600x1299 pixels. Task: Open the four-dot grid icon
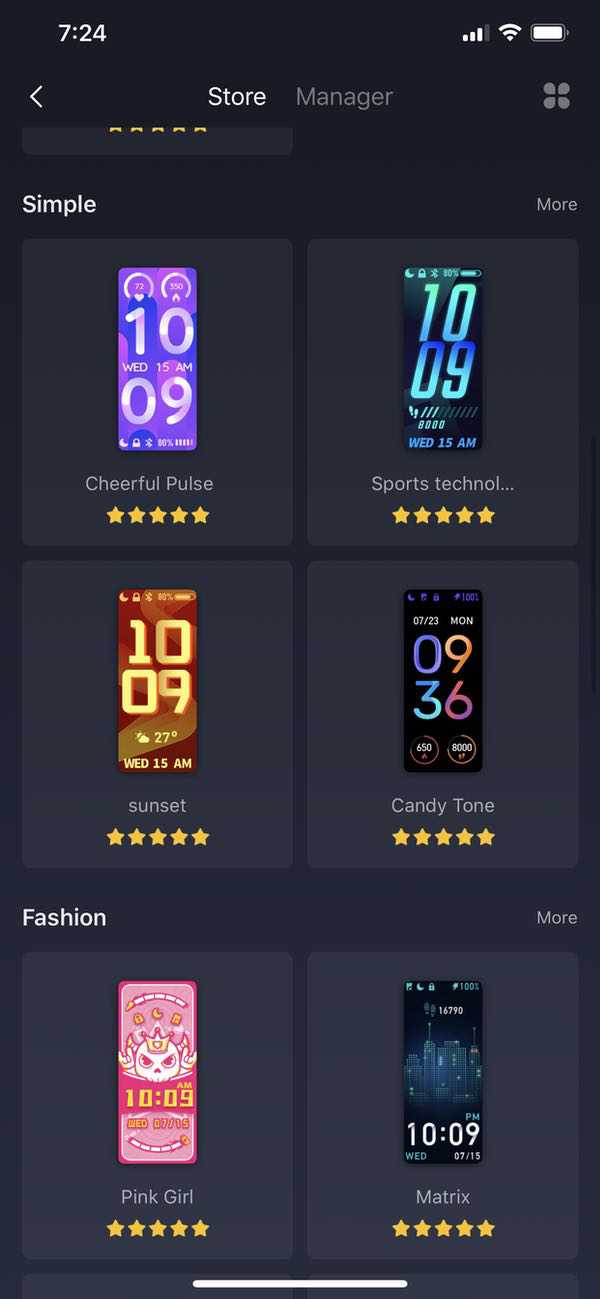pos(556,96)
